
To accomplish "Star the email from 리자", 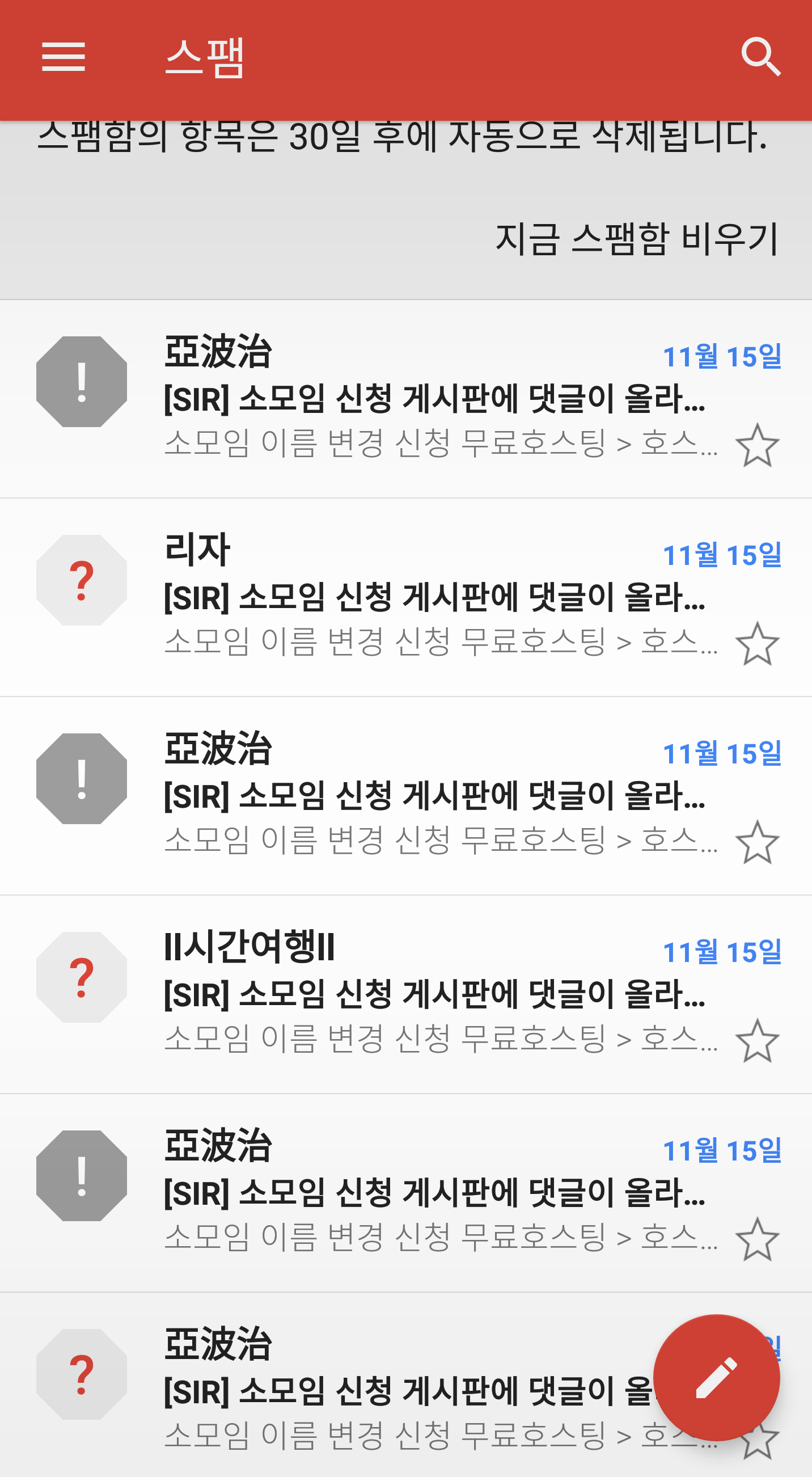I will click(x=757, y=644).
